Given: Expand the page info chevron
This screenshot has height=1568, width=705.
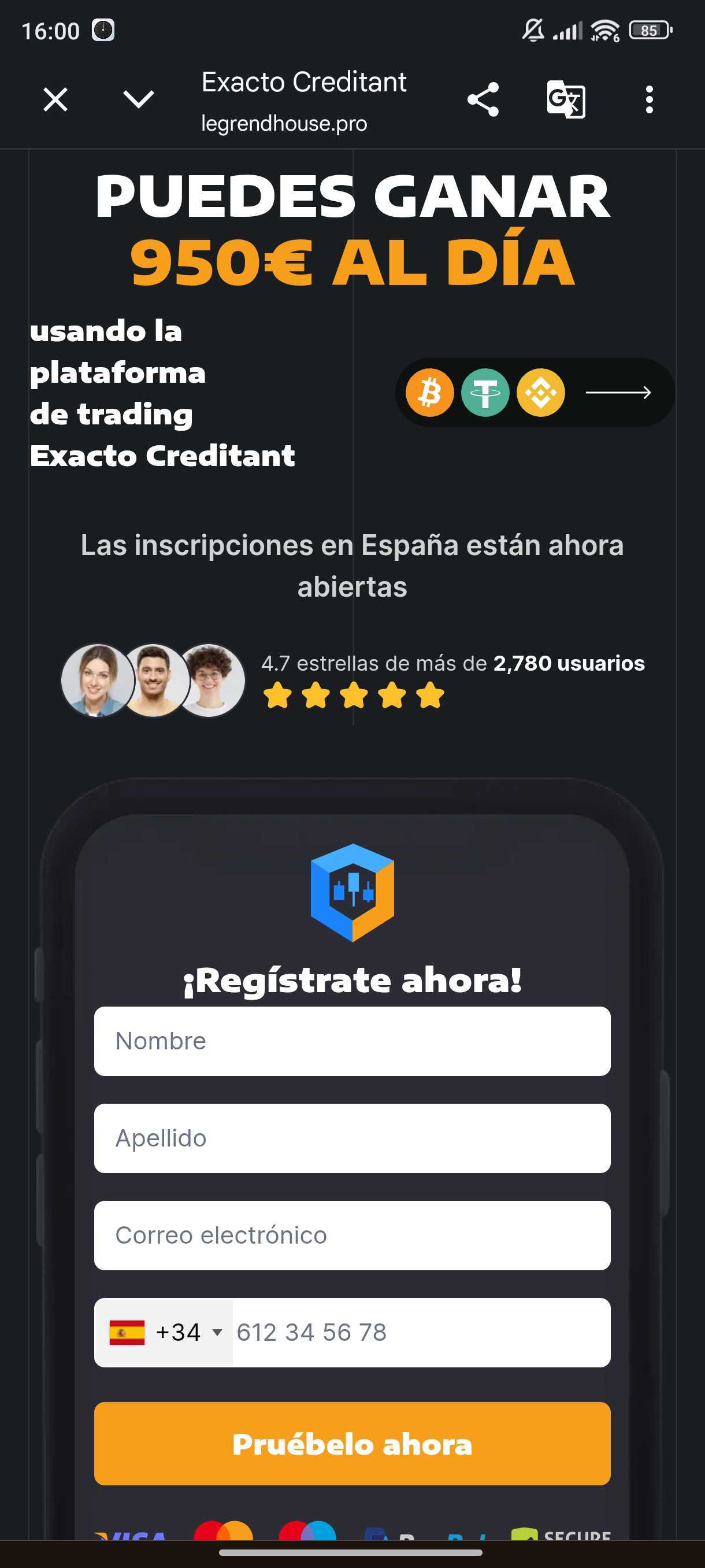Looking at the screenshot, I should point(138,99).
